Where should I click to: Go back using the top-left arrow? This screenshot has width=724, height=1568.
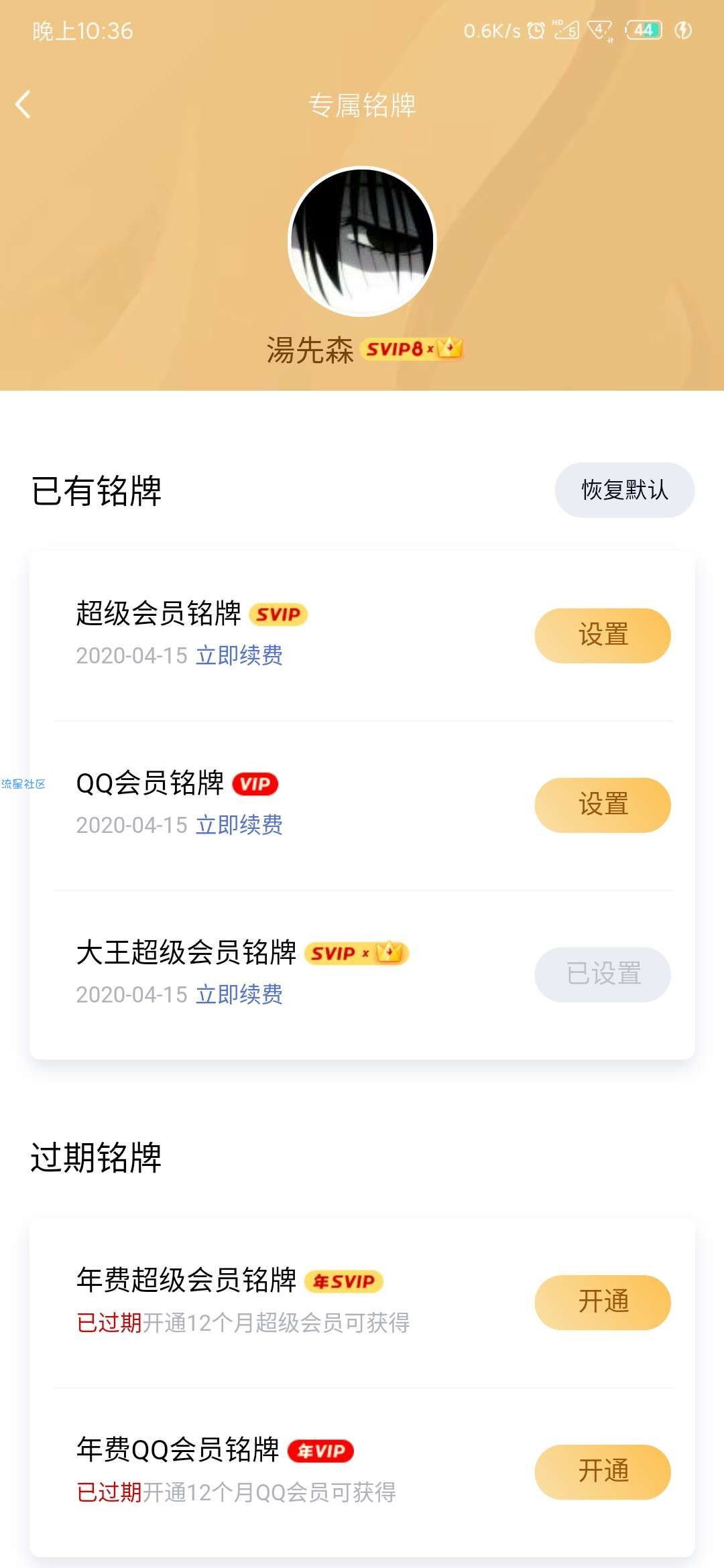[x=23, y=105]
